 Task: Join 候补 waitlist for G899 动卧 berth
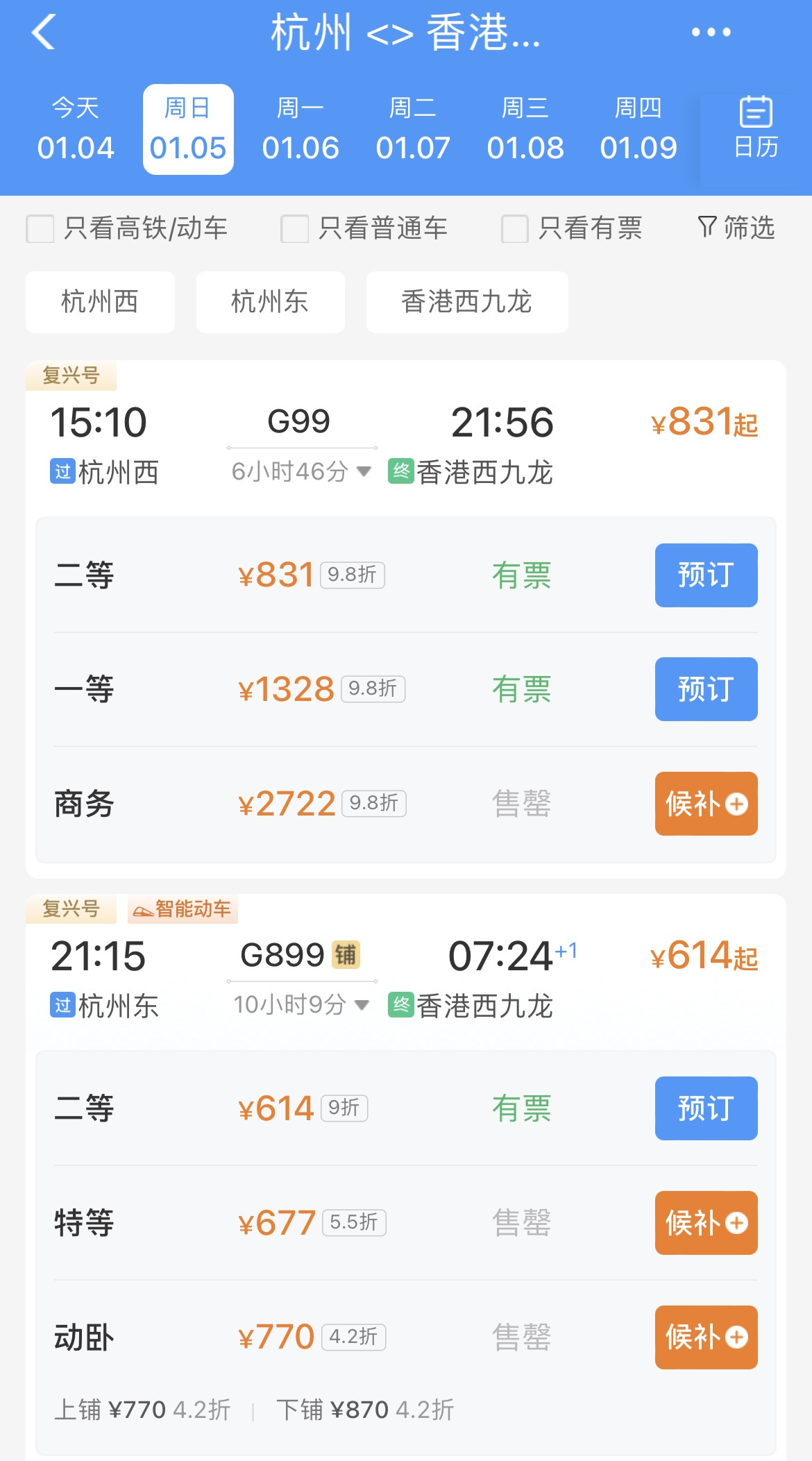[706, 1337]
